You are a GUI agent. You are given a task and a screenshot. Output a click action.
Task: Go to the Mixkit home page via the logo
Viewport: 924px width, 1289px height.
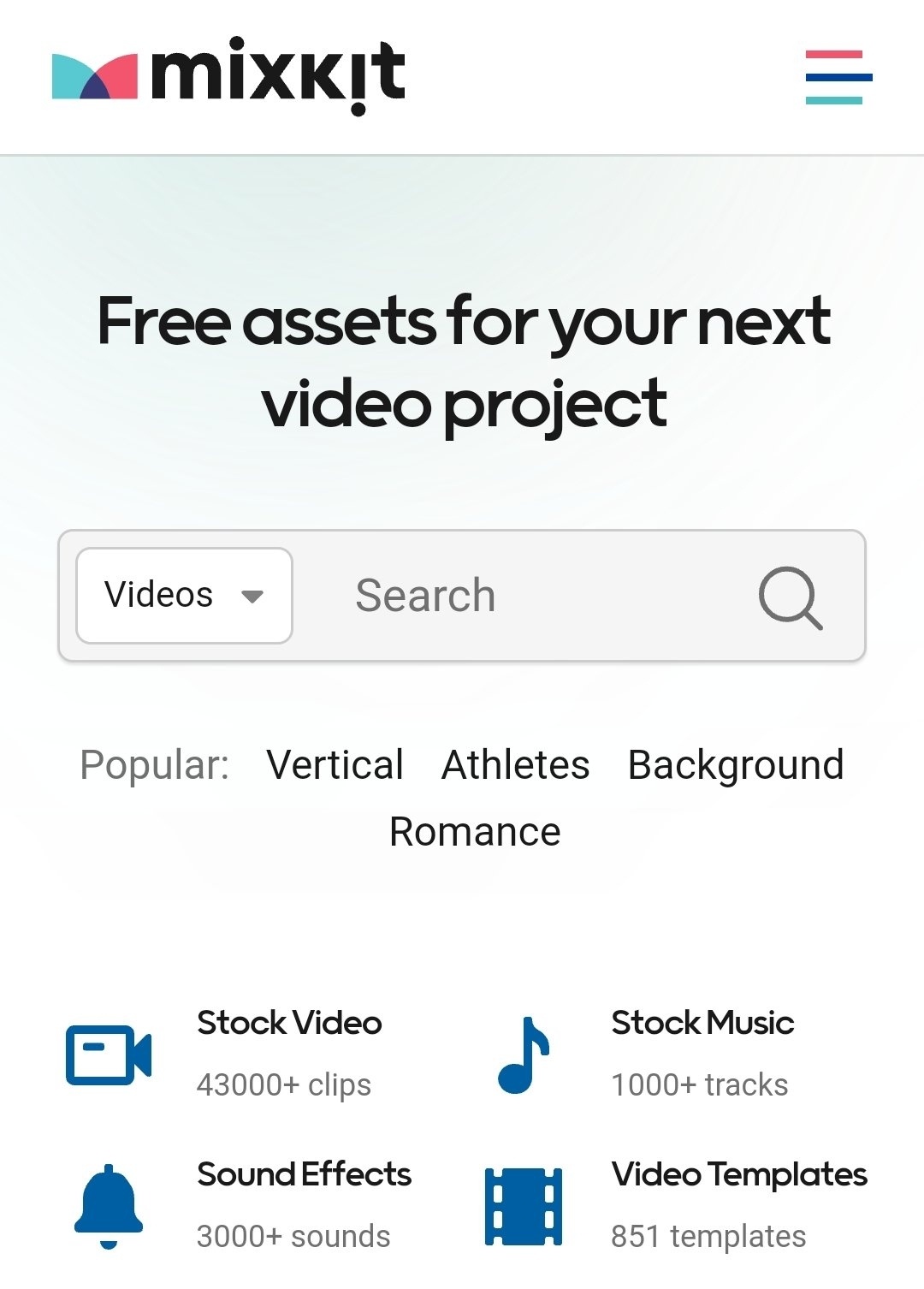coord(228,75)
